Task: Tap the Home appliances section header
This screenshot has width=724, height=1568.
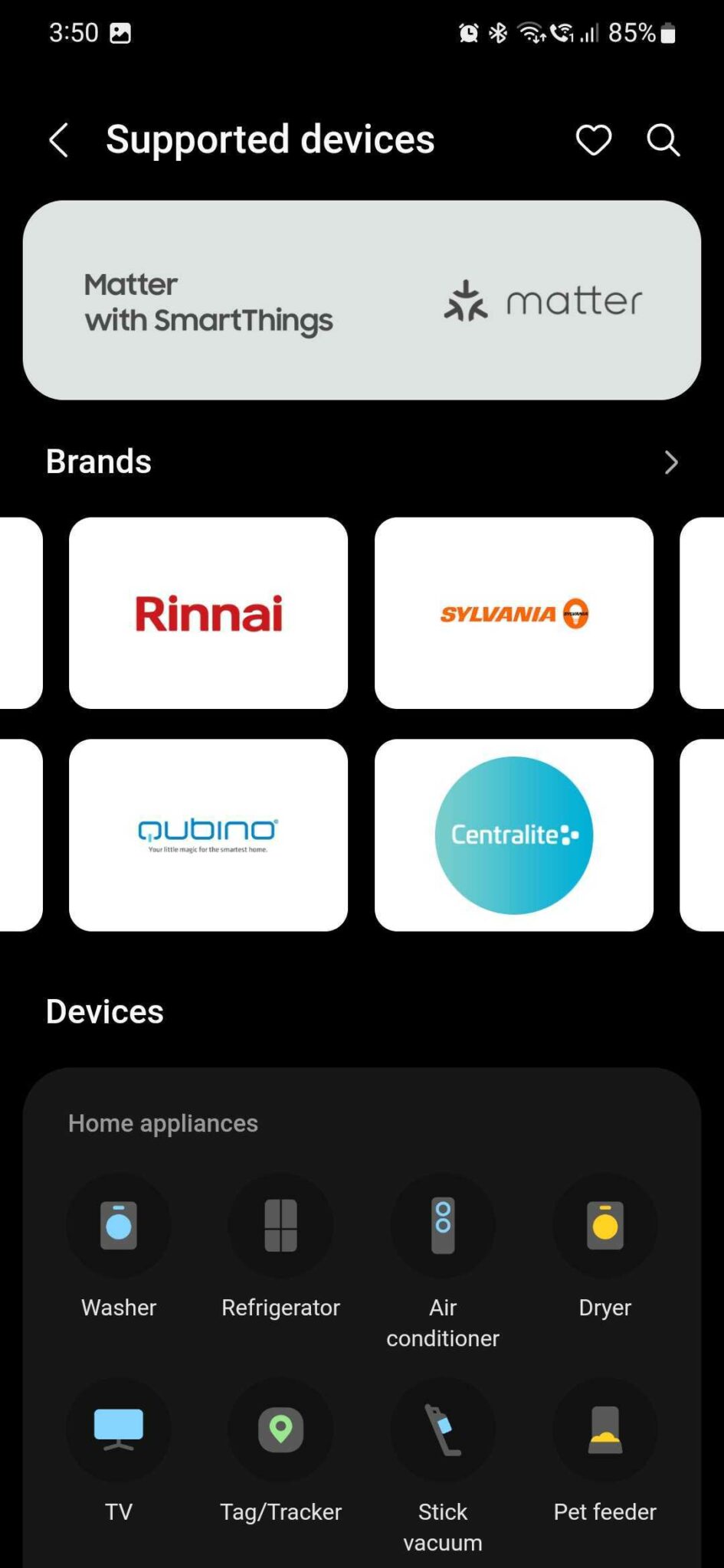Action: click(162, 1122)
